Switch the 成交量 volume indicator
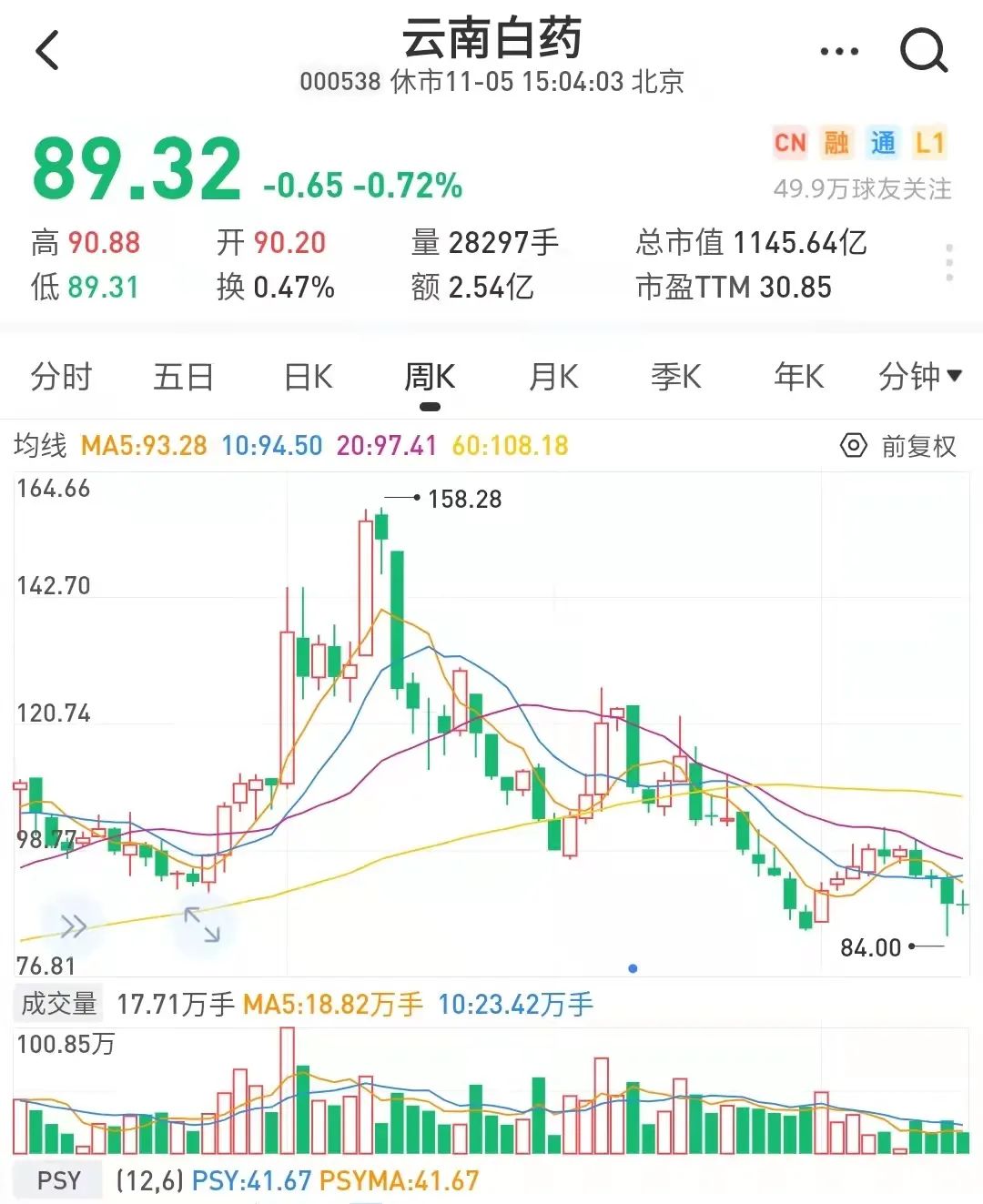The height and width of the screenshot is (1204, 983). pyautogui.click(x=59, y=1004)
